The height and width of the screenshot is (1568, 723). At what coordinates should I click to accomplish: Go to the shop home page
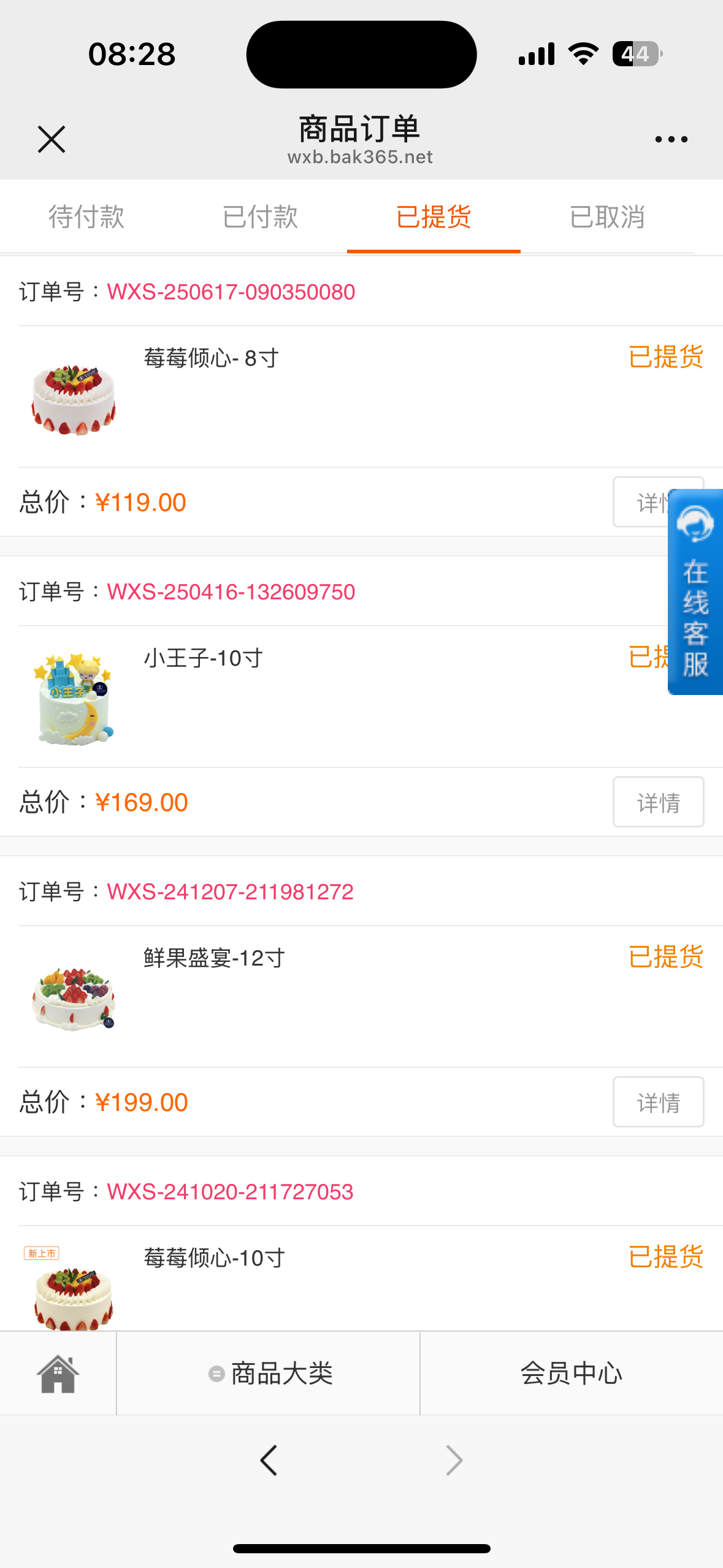tap(58, 1374)
